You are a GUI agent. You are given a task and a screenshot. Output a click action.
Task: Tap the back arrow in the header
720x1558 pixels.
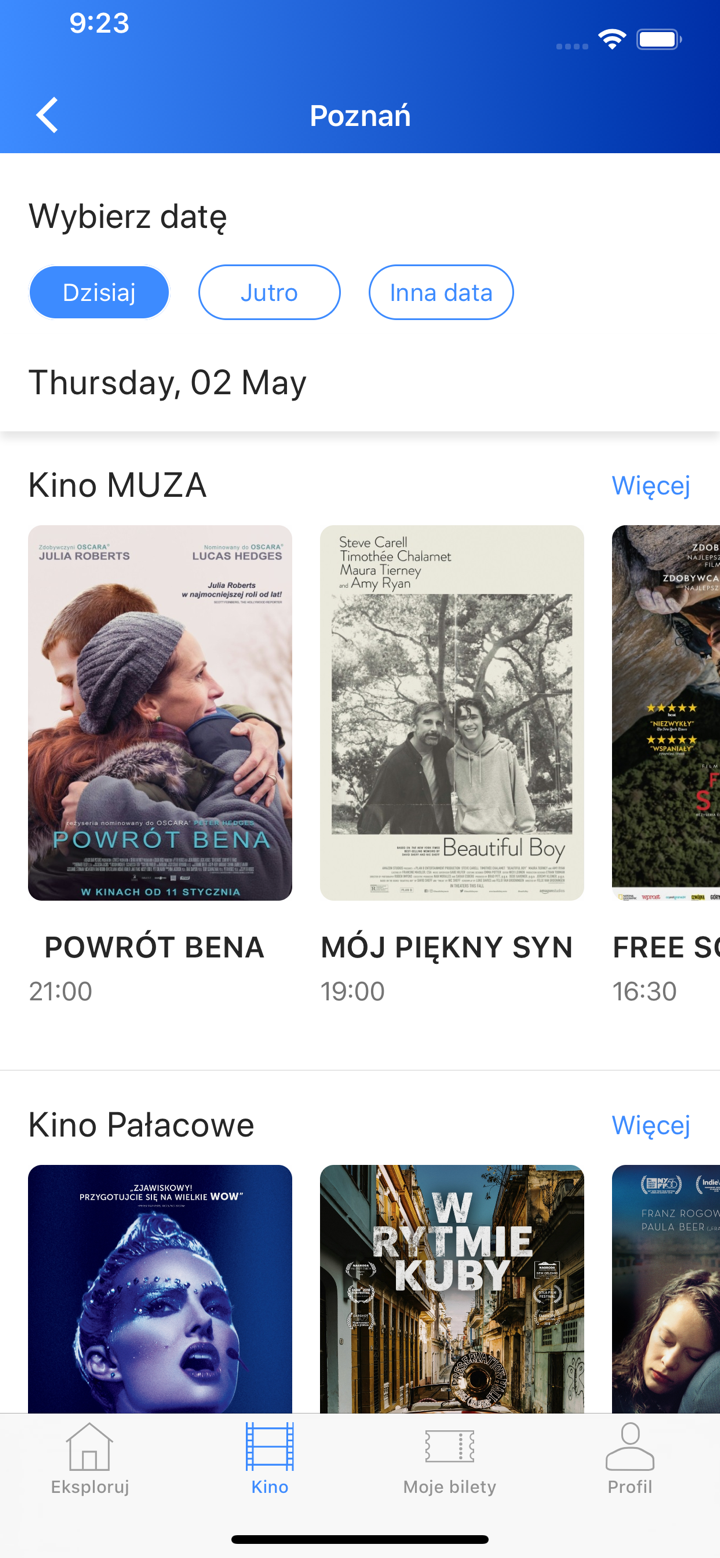coord(46,114)
